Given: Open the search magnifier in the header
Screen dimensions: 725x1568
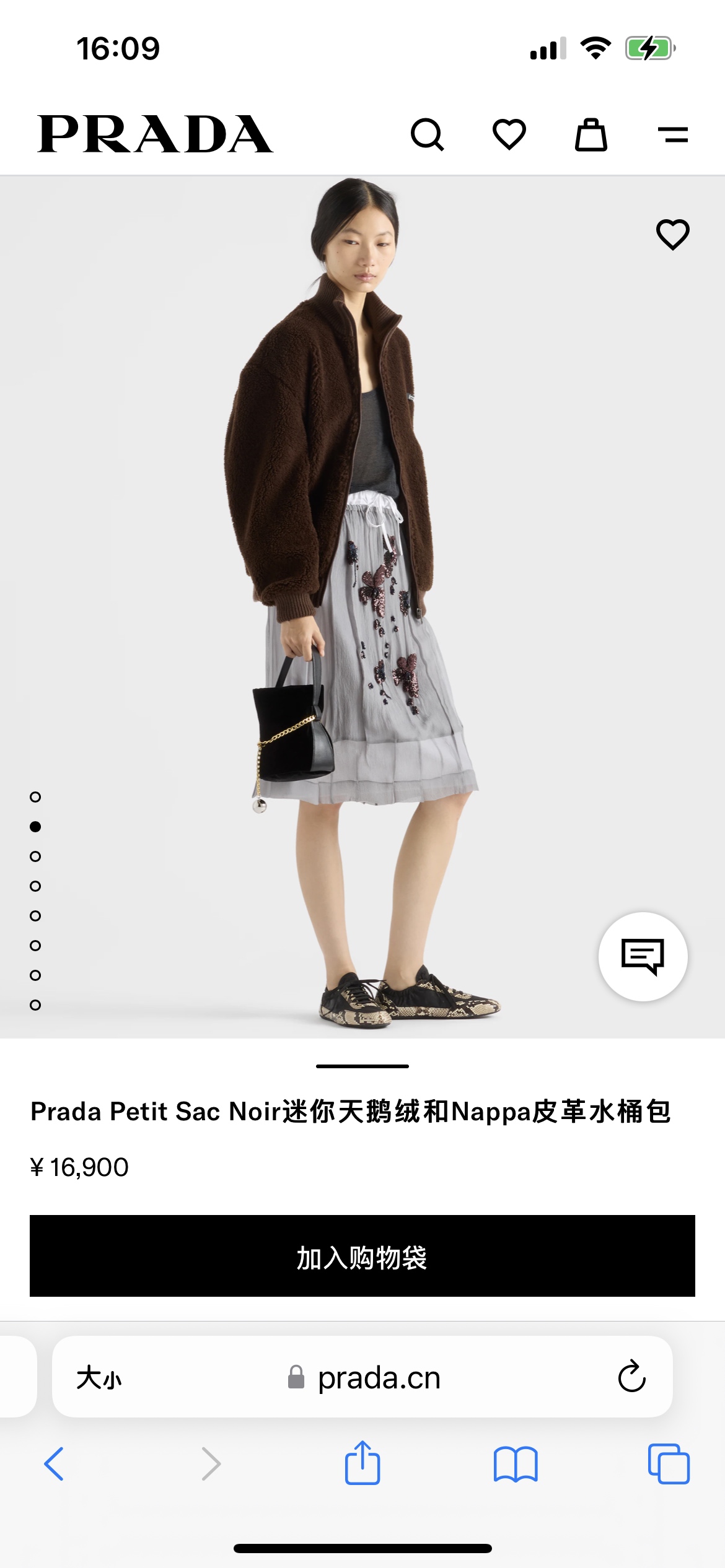Looking at the screenshot, I should (x=427, y=134).
